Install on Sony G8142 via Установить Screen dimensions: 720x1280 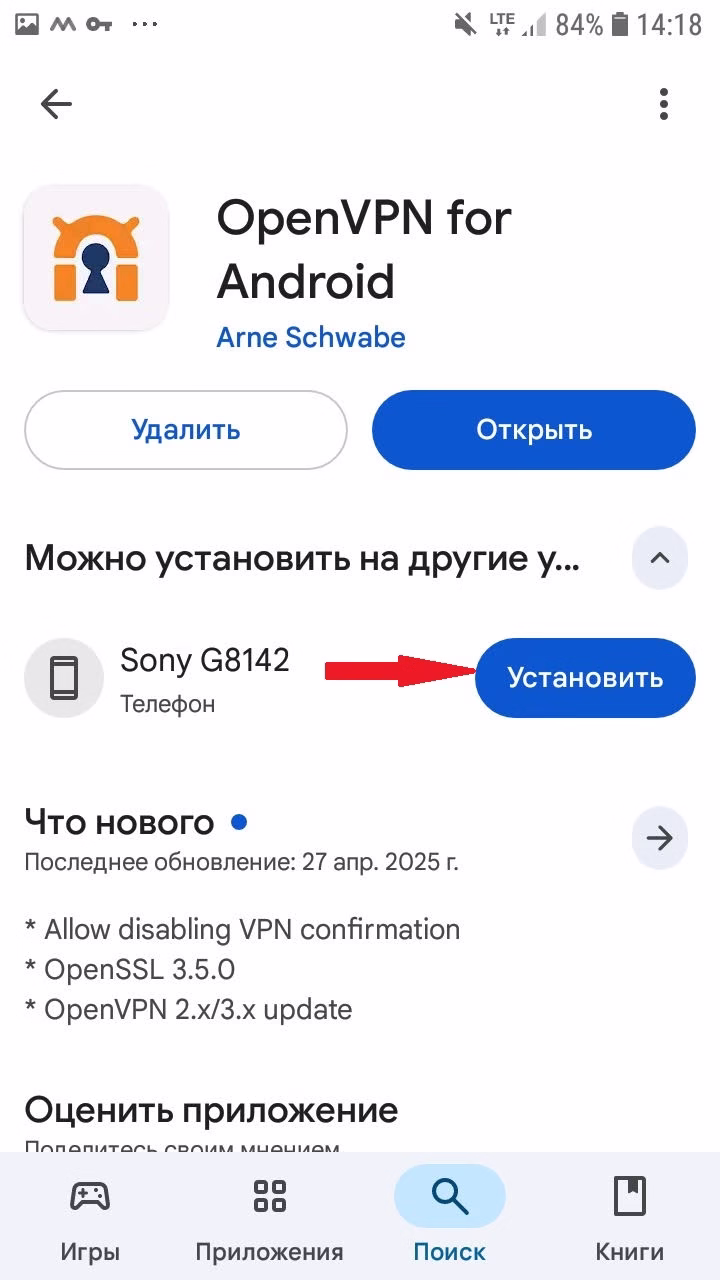tap(584, 678)
